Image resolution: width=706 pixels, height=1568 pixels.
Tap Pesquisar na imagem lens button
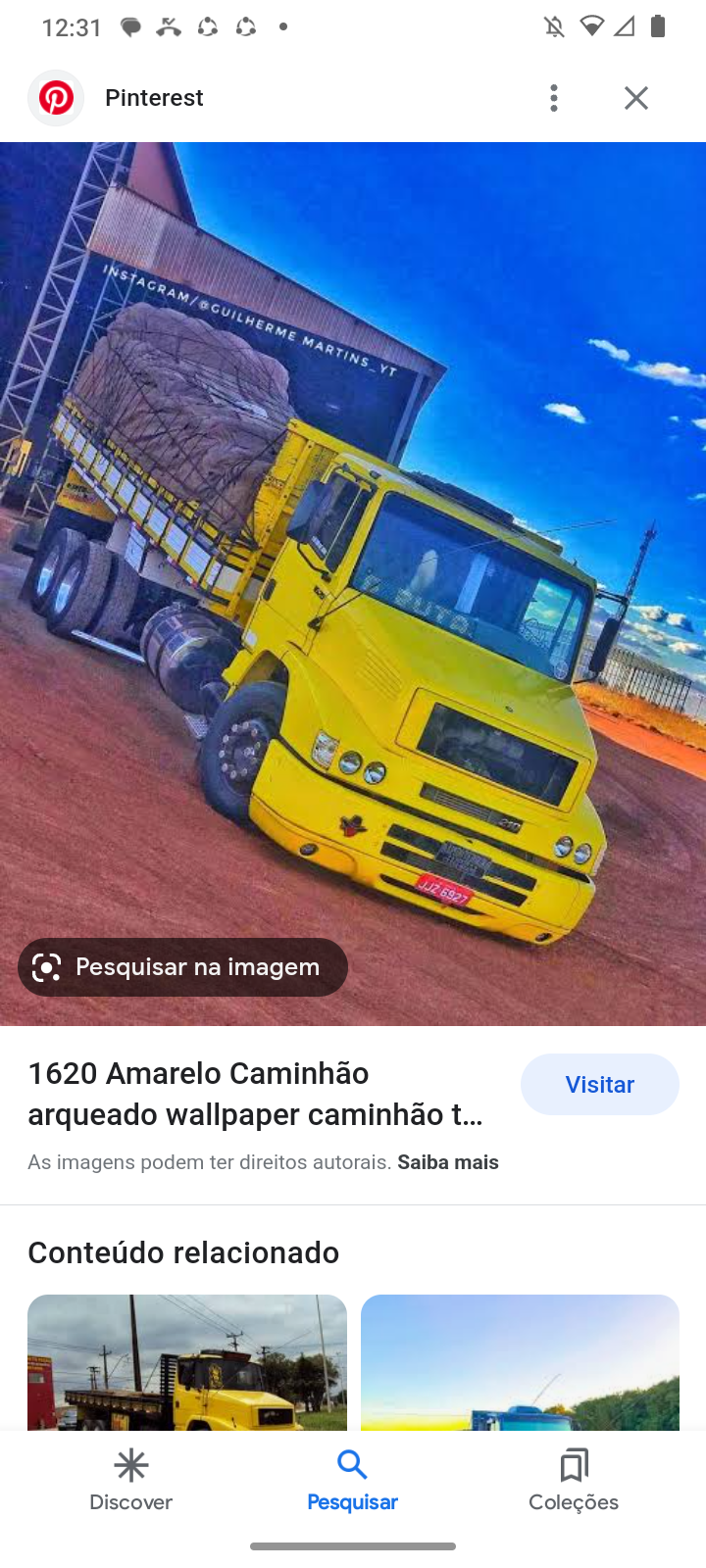click(x=183, y=967)
